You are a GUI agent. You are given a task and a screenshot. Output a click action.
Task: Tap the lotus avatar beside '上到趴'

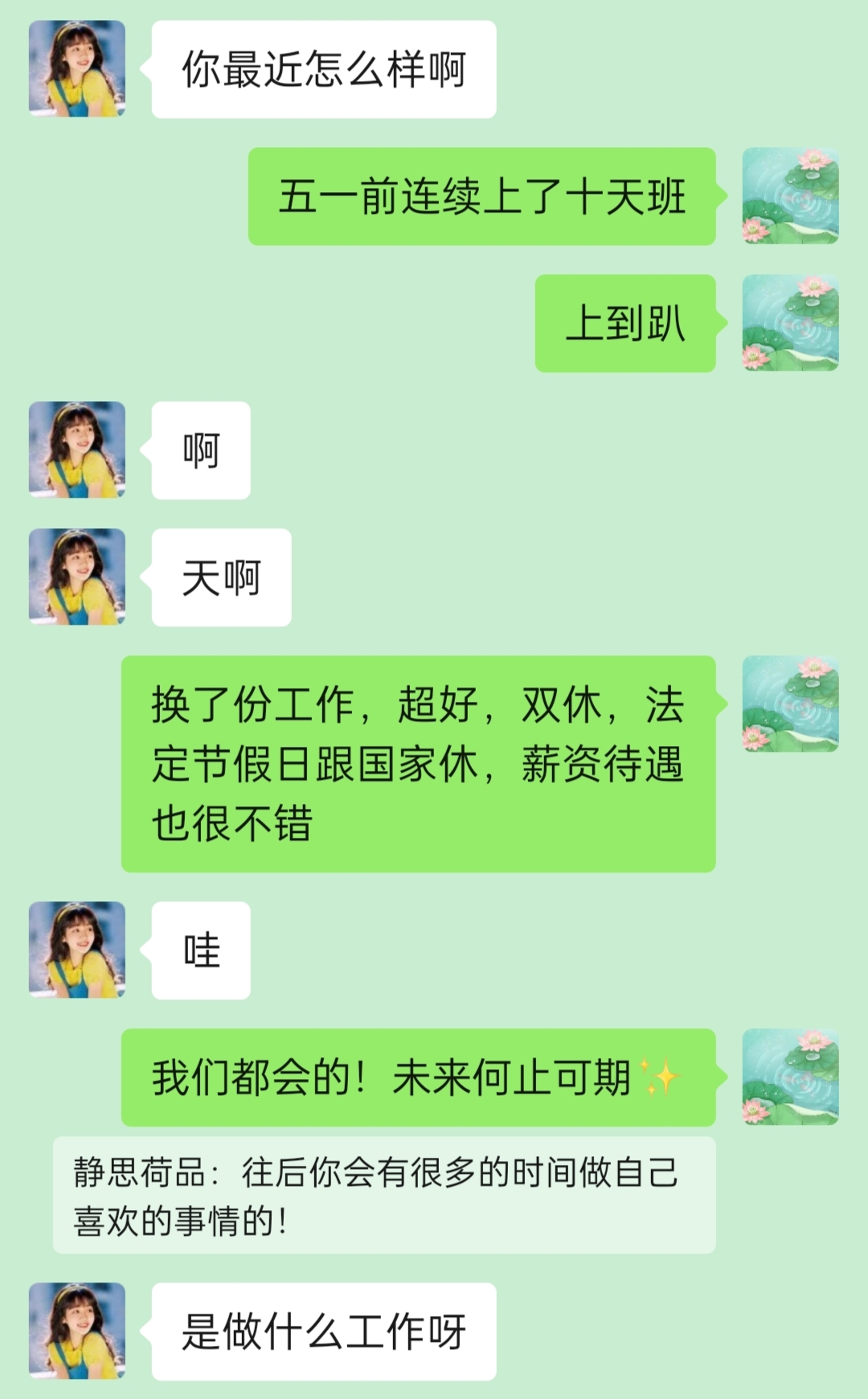click(790, 323)
